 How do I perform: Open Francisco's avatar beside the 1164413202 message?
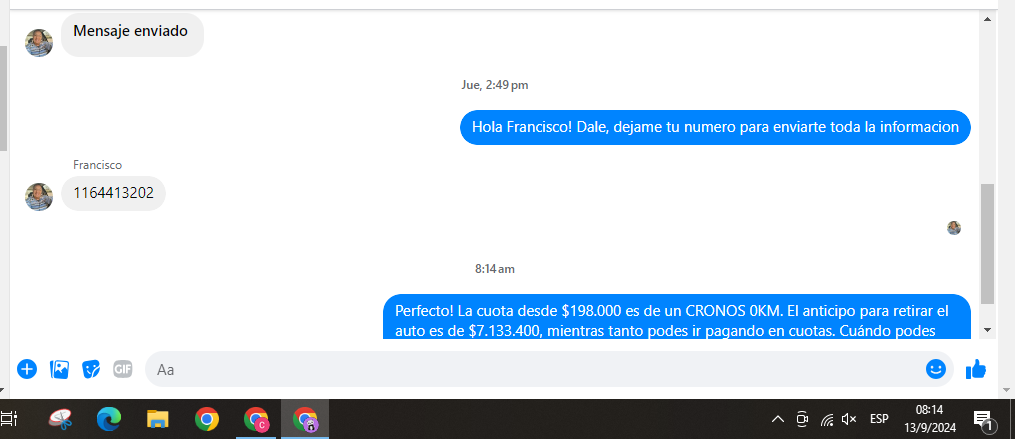click(39, 197)
